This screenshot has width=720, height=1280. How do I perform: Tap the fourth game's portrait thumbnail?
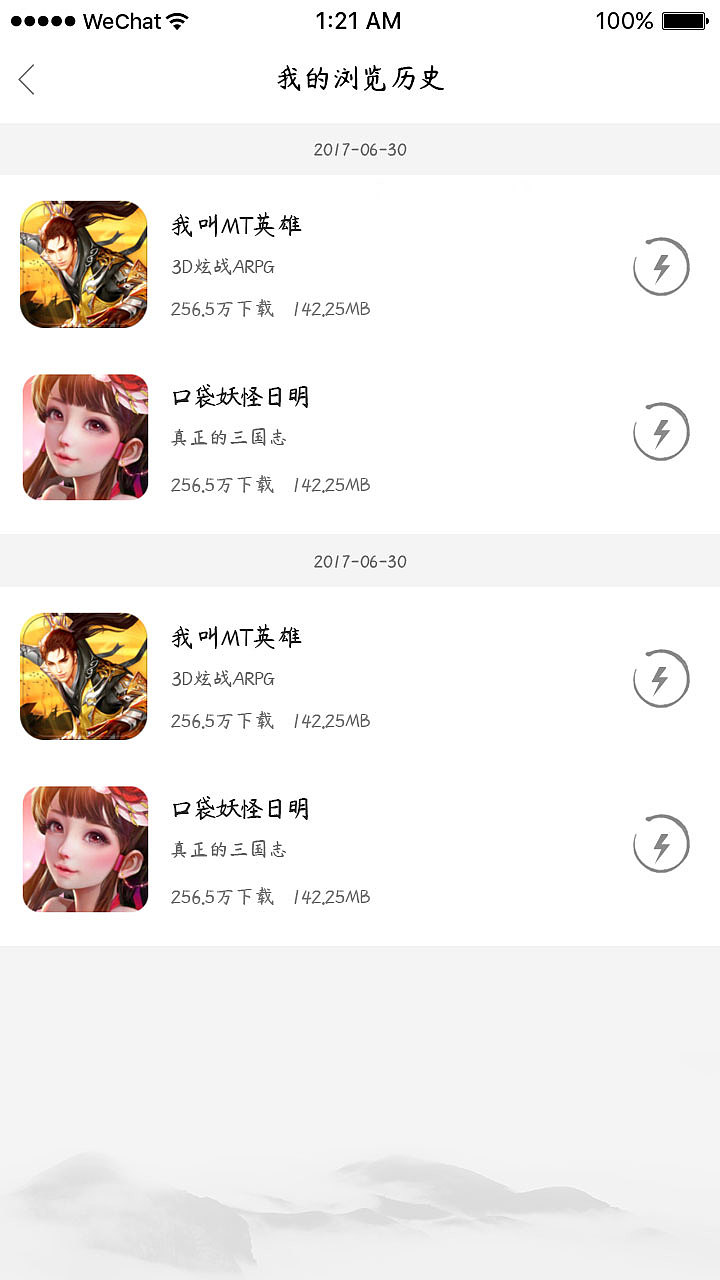tap(84, 848)
